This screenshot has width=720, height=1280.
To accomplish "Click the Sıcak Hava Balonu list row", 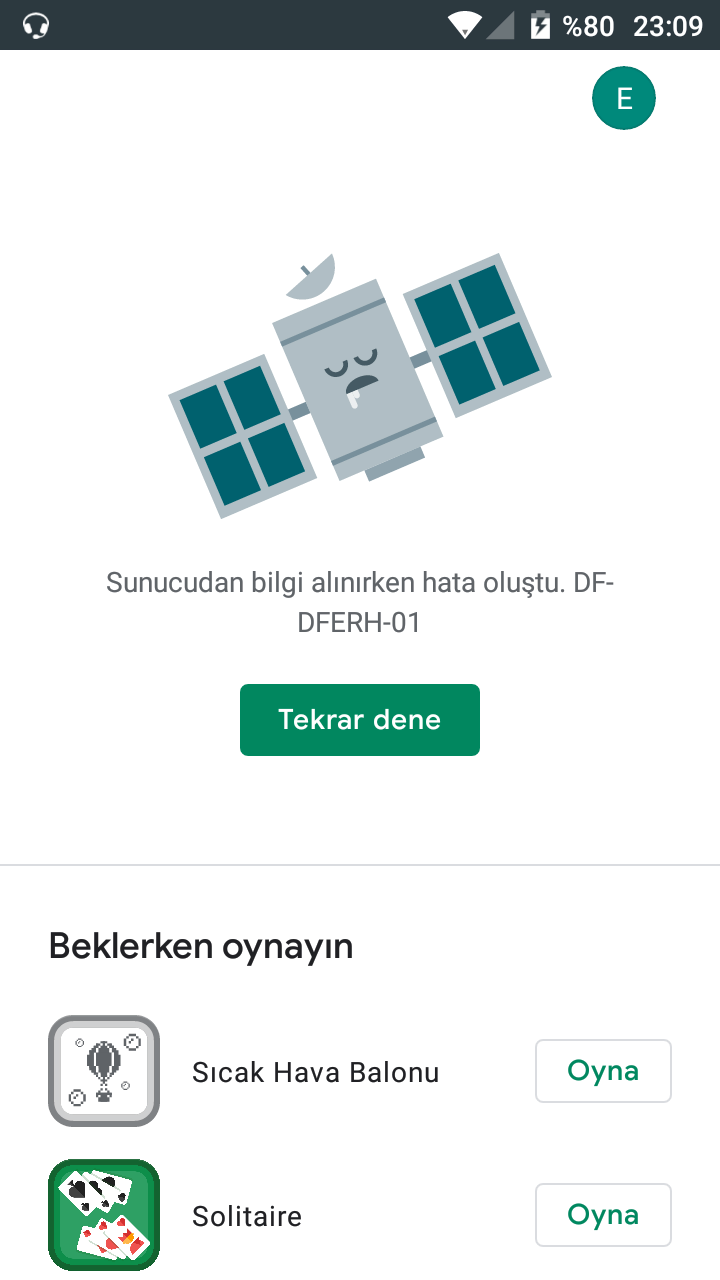I will (x=360, y=1070).
